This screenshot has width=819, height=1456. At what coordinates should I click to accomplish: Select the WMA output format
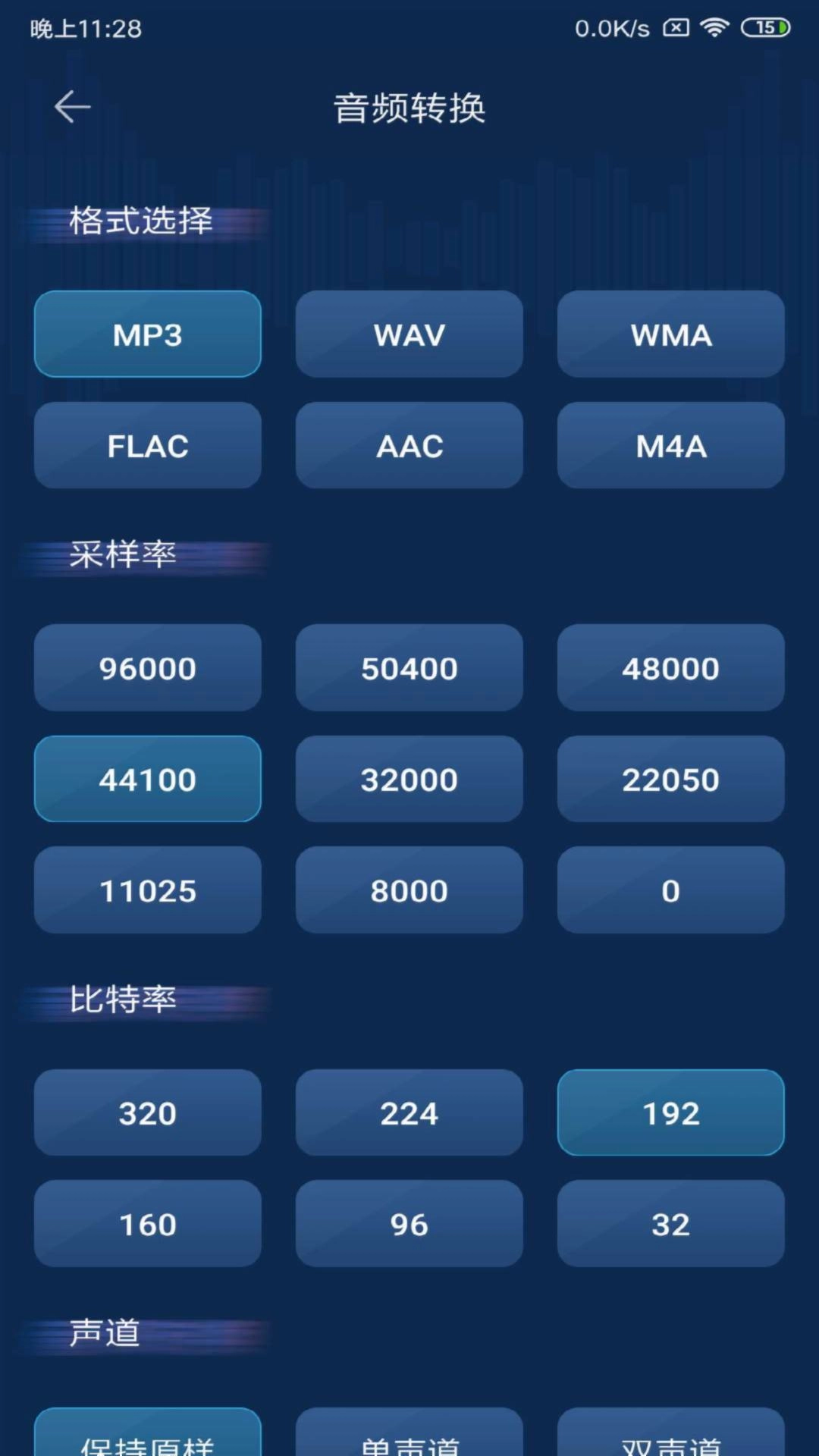(x=670, y=334)
